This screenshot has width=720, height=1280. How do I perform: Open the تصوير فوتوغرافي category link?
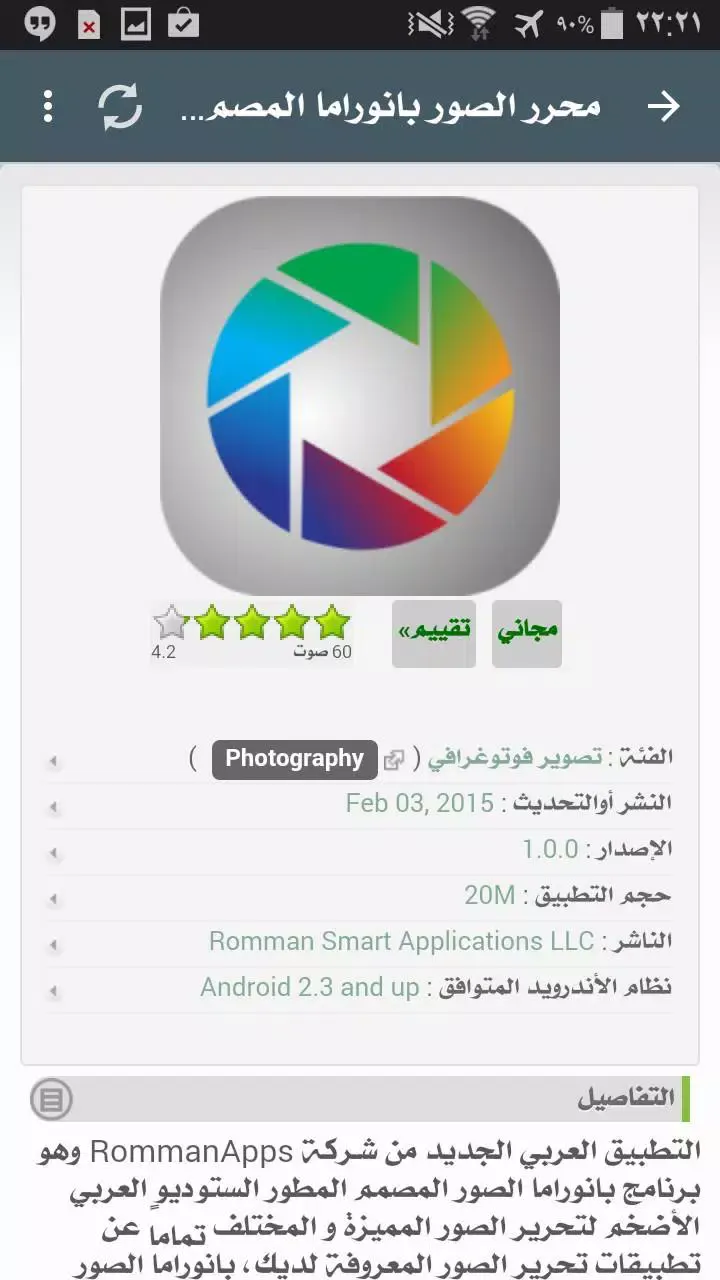coord(516,758)
